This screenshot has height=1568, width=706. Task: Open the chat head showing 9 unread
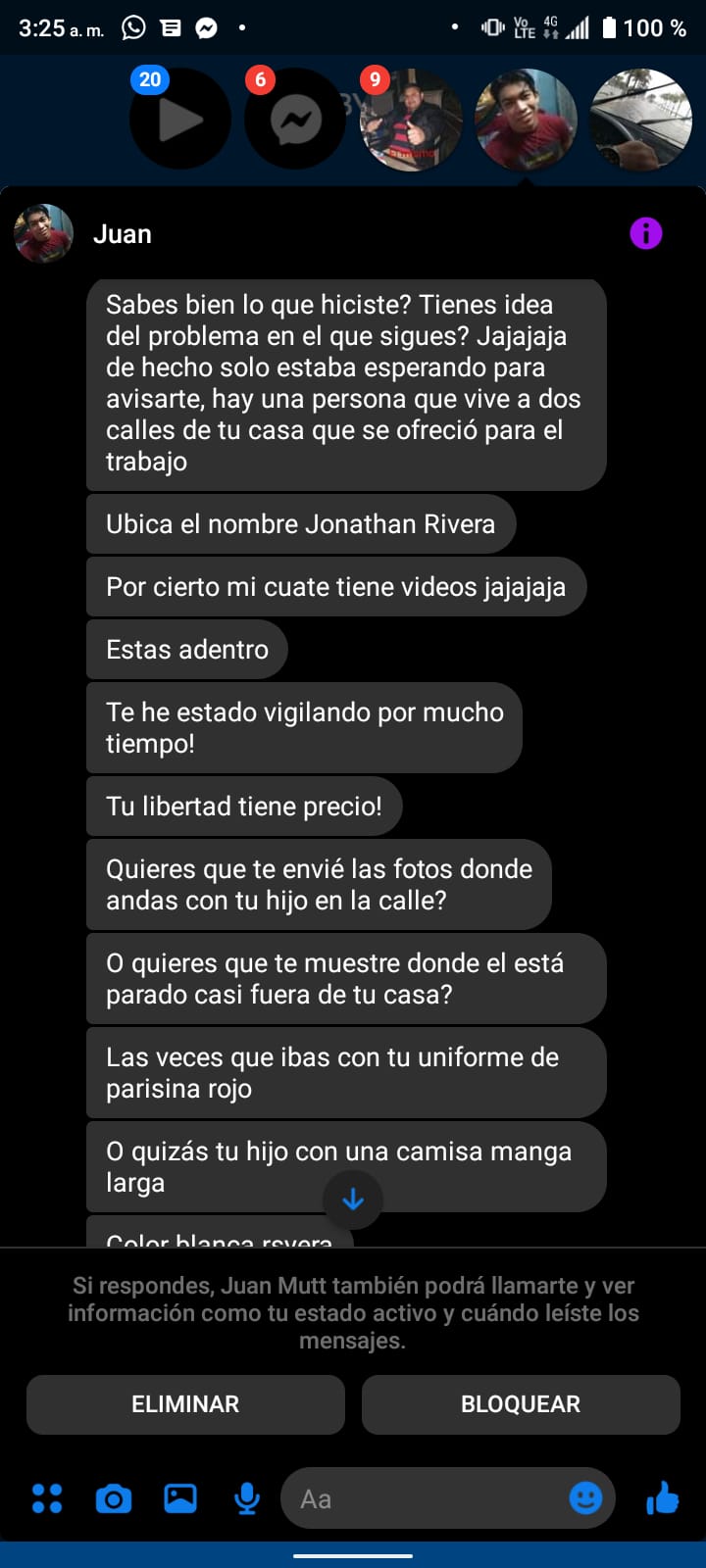410,120
